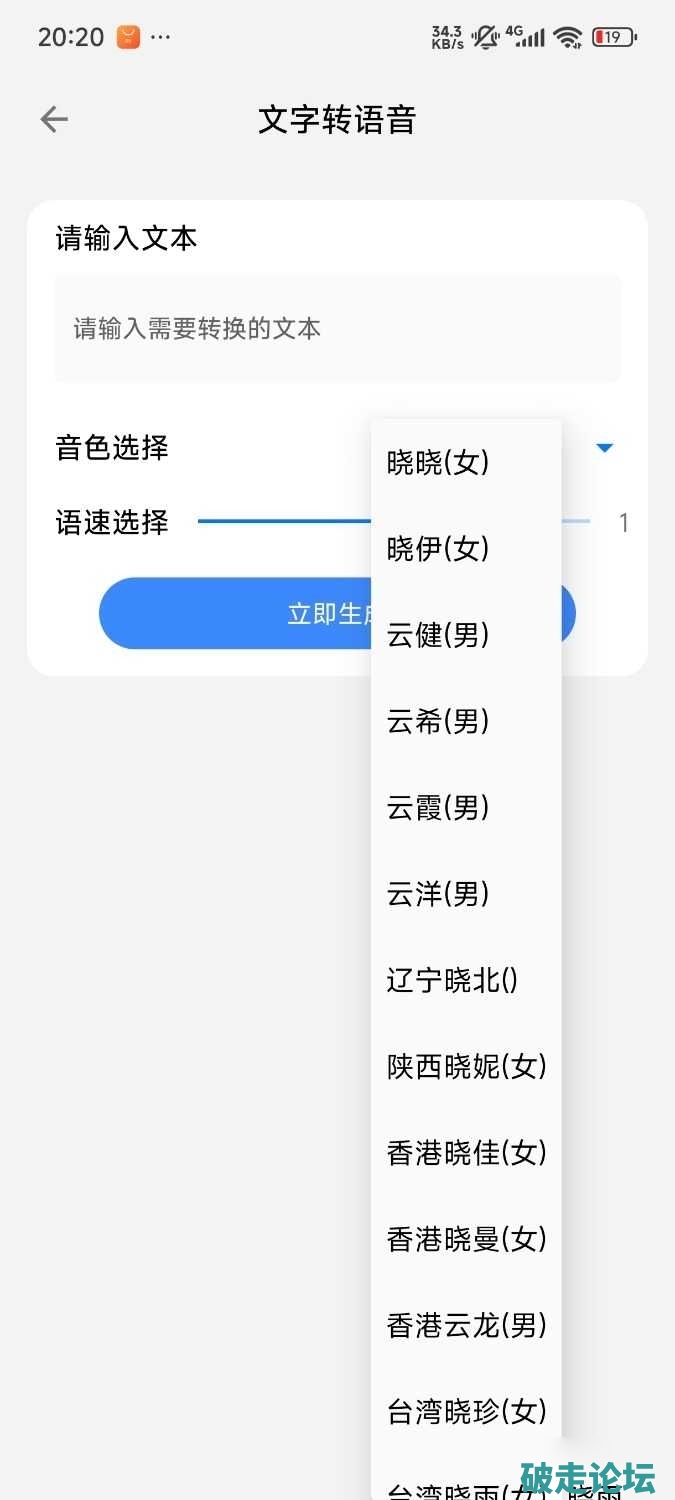
Task: Select 云希(男) voice
Action: click(x=438, y=720)
